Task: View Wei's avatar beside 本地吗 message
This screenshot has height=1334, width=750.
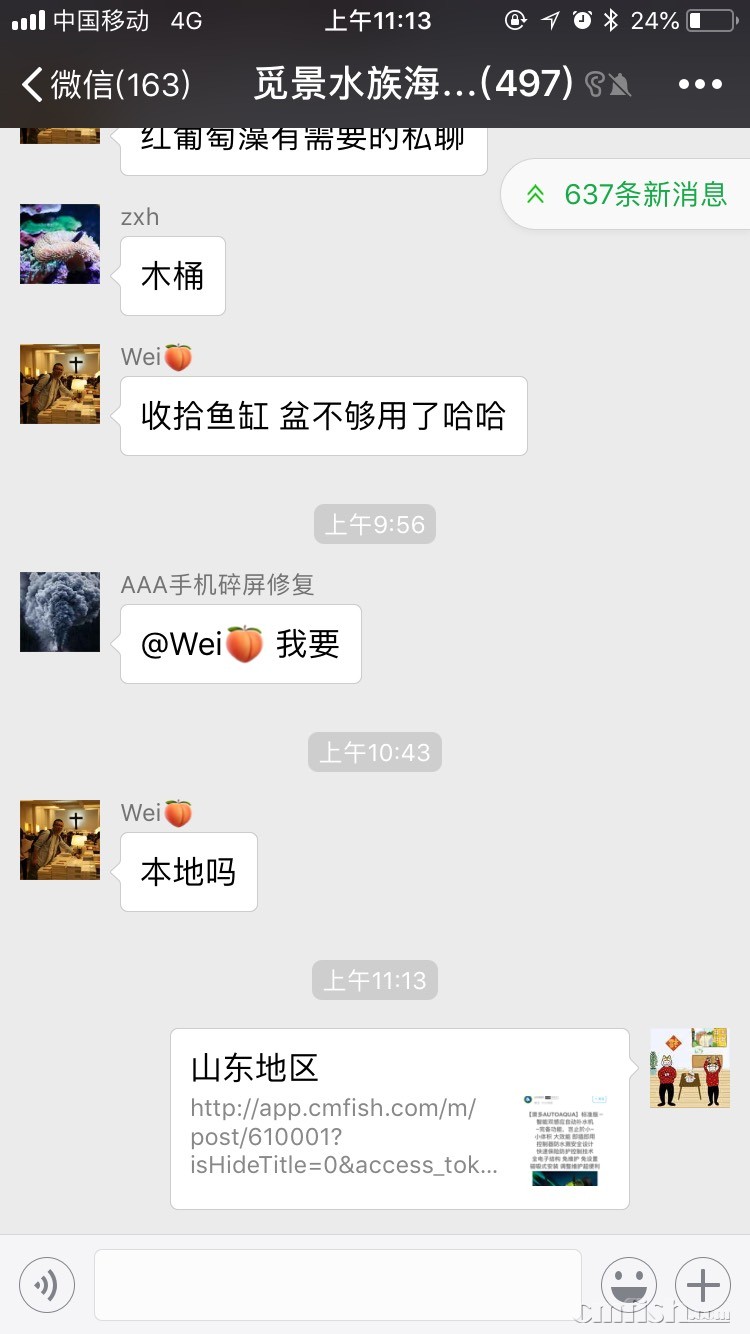Action: [x=60, y=840]
